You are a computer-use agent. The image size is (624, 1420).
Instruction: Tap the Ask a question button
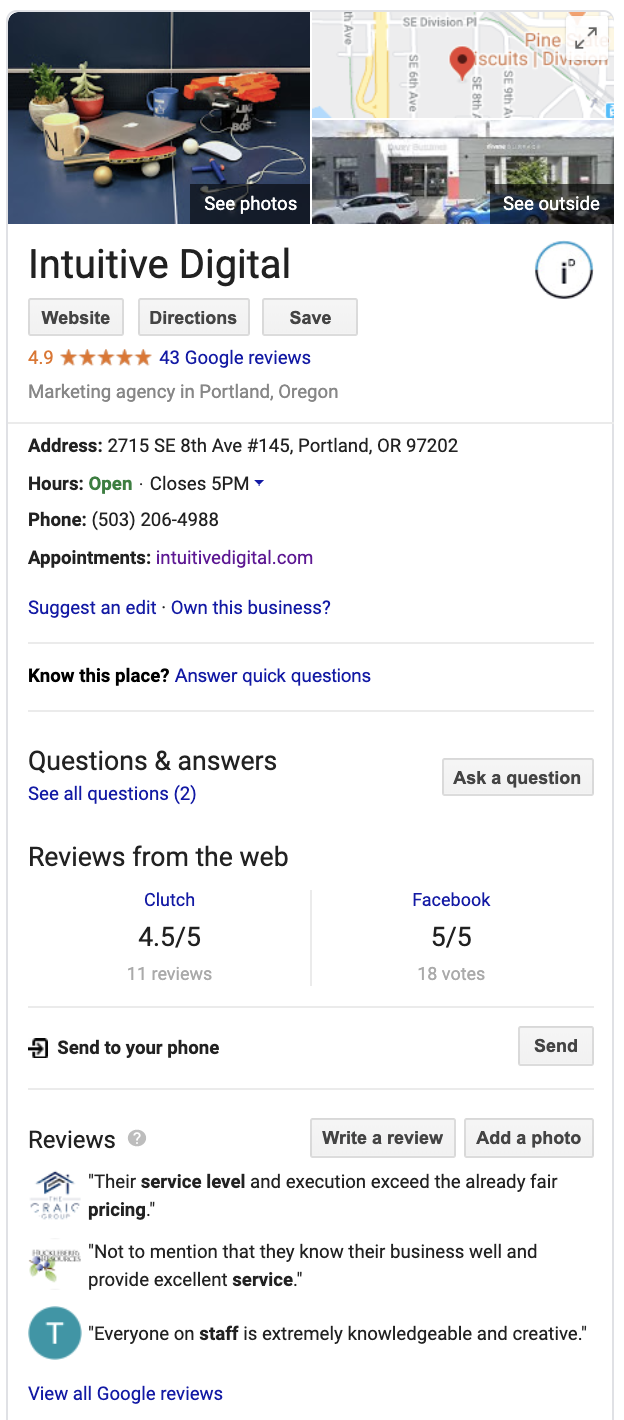click(517, 778)
